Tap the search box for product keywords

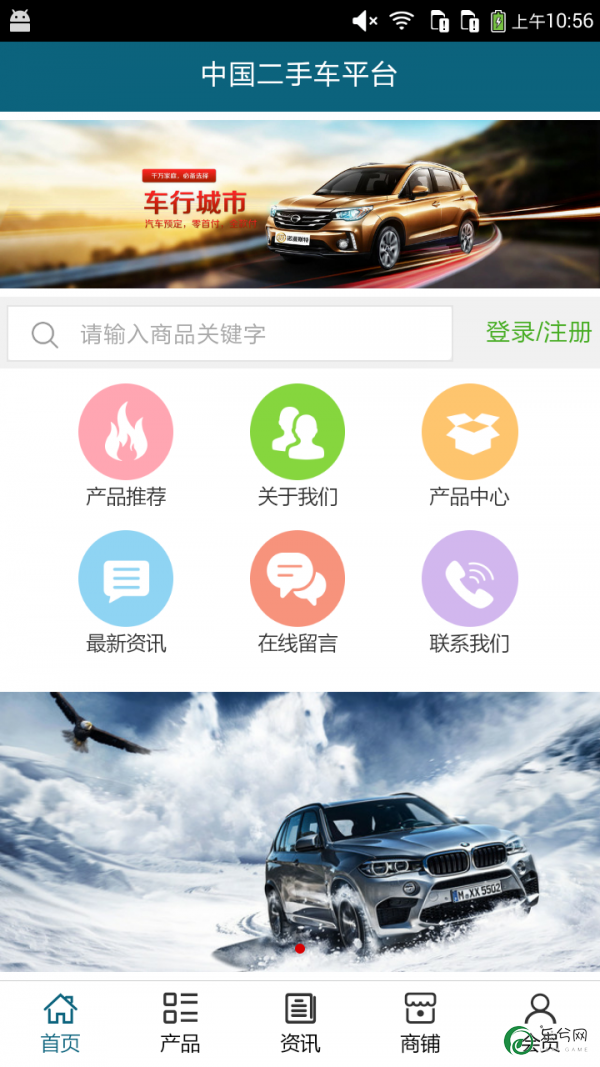(x=230, y=334)
